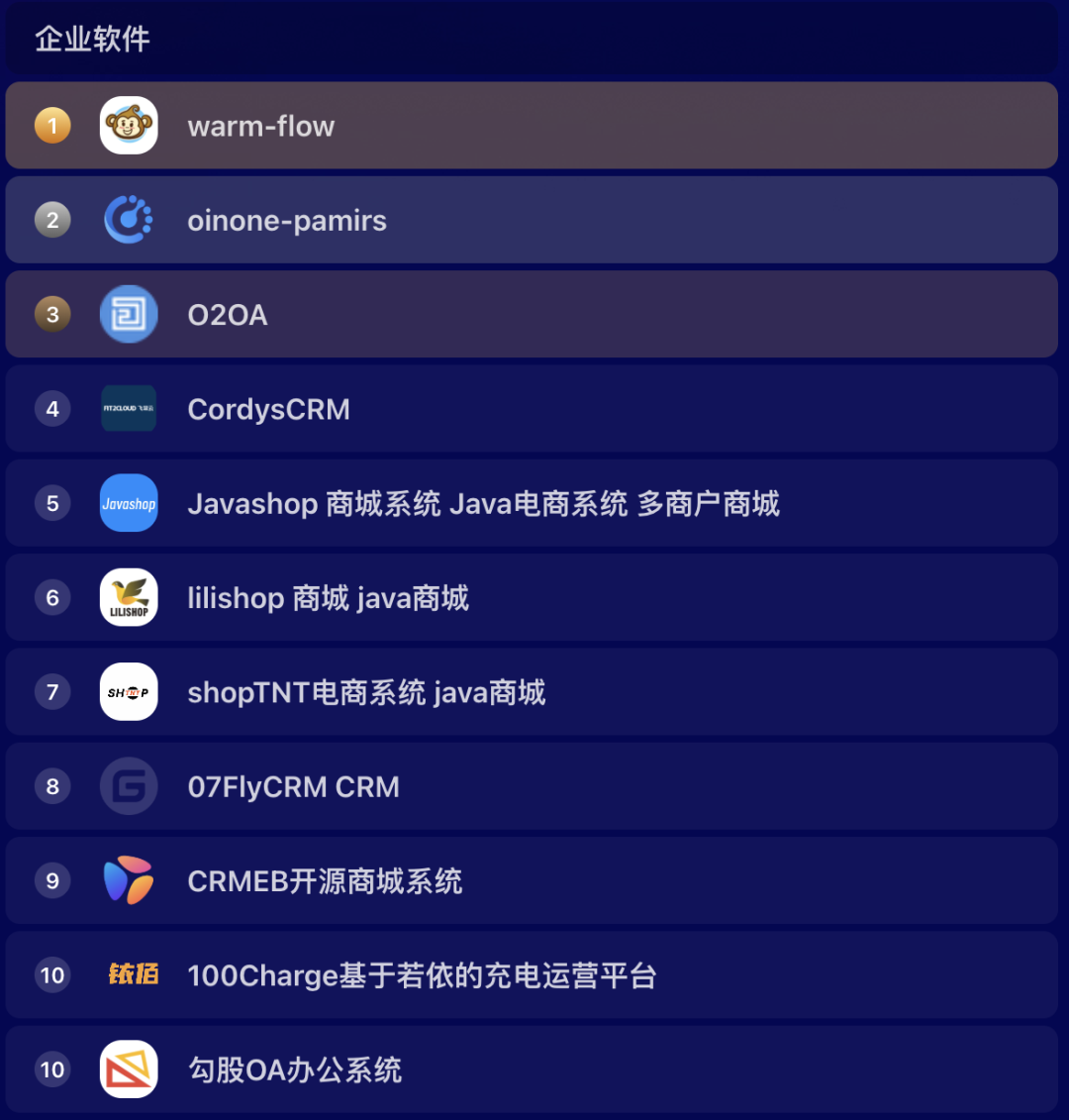Screen dimensions: 1069x1120
Task: Select the oinone-pamirs entry
Action: pos(287,220)
